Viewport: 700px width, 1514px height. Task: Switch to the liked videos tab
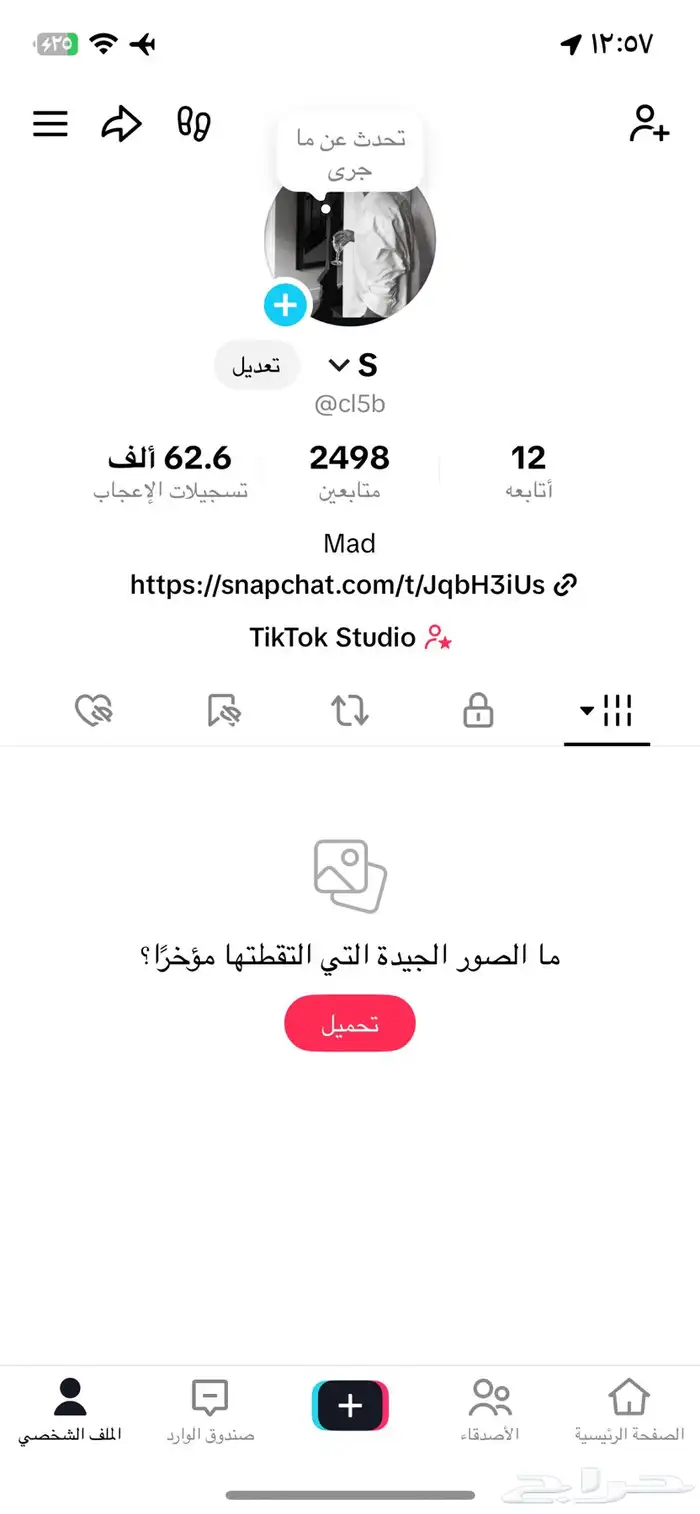click(x=94, y=712)
